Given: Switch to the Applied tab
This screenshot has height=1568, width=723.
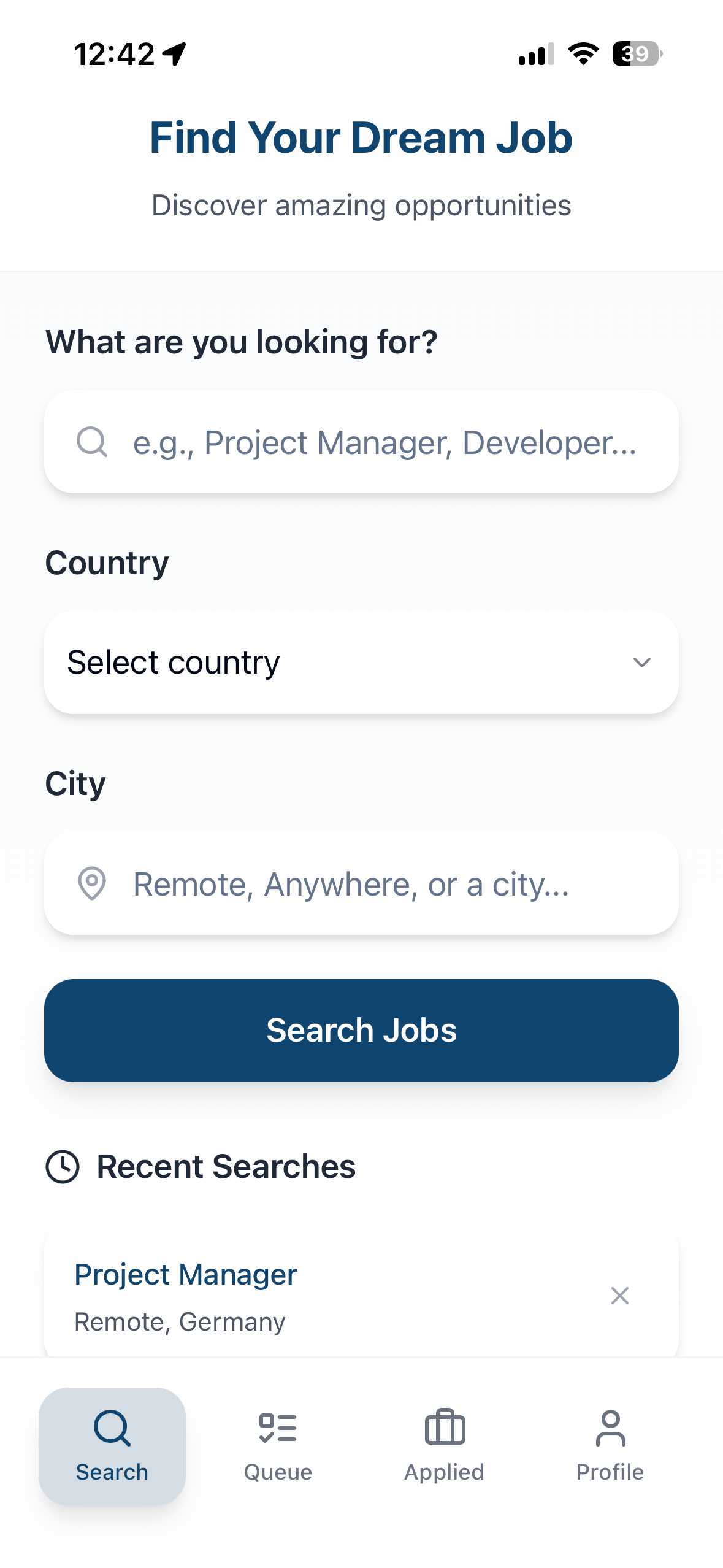Looking at the screenshot, I should [x=444, y=1448].
